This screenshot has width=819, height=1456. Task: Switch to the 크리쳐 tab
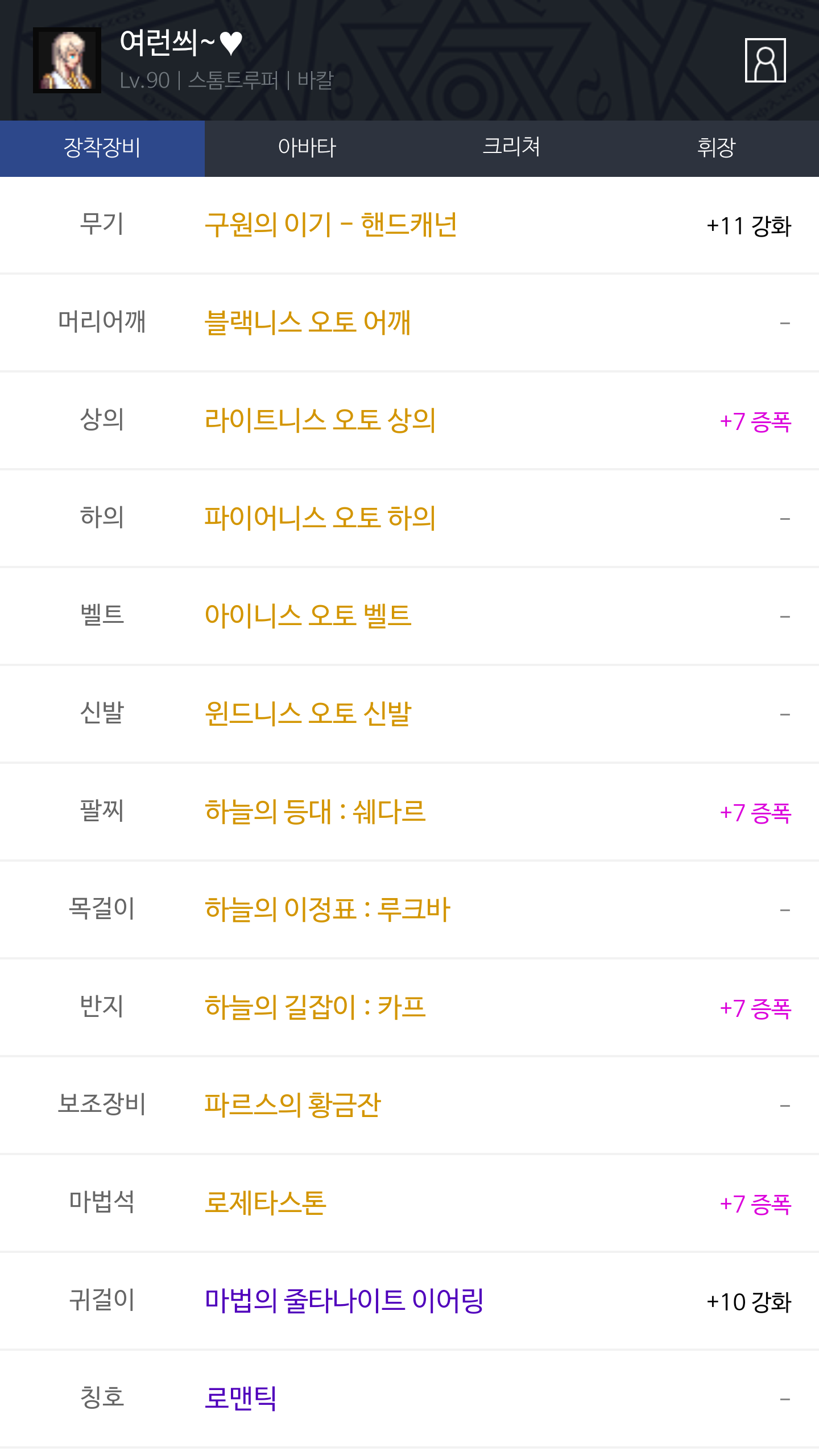click(512, 148)
